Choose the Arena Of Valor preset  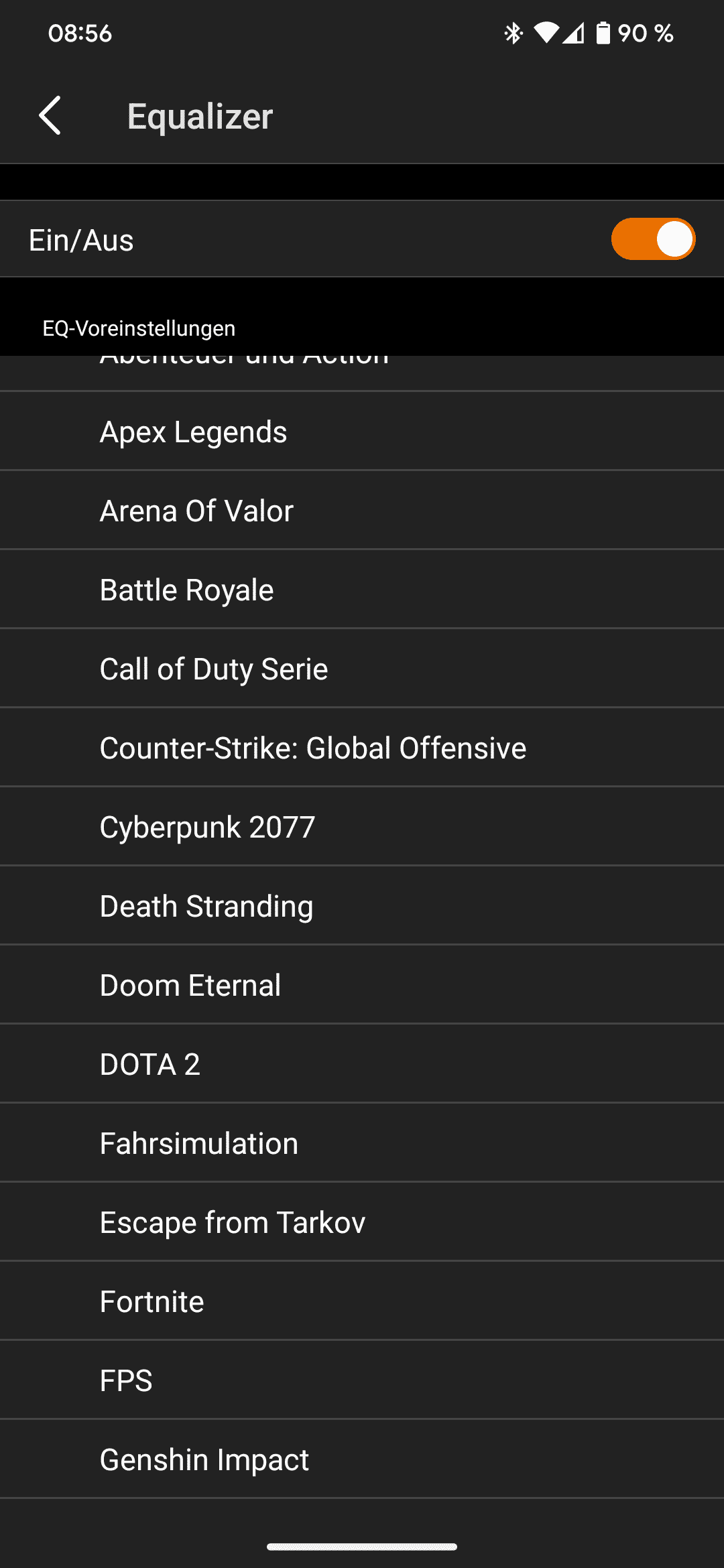click(x=196, y=511)
